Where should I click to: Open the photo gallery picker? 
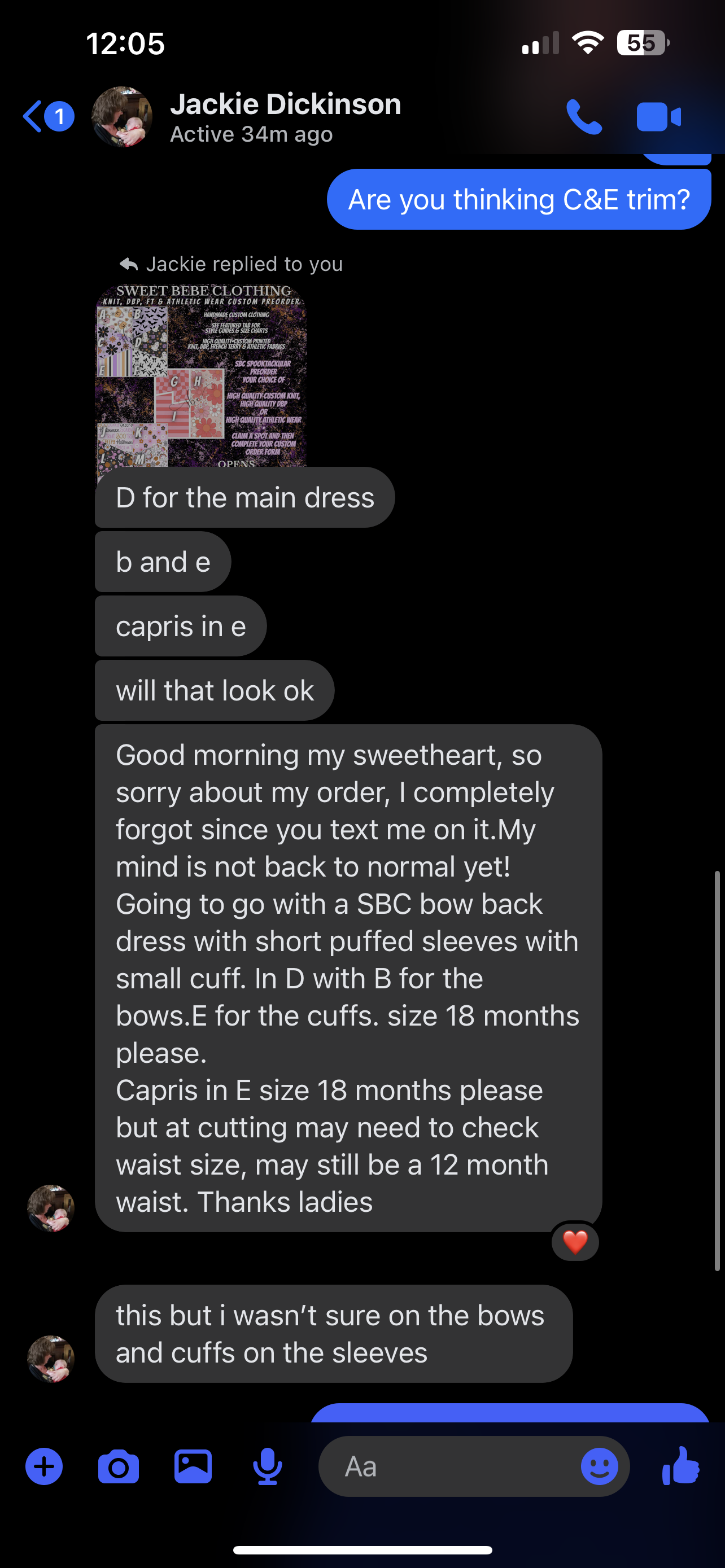(x=193, y=1467)
